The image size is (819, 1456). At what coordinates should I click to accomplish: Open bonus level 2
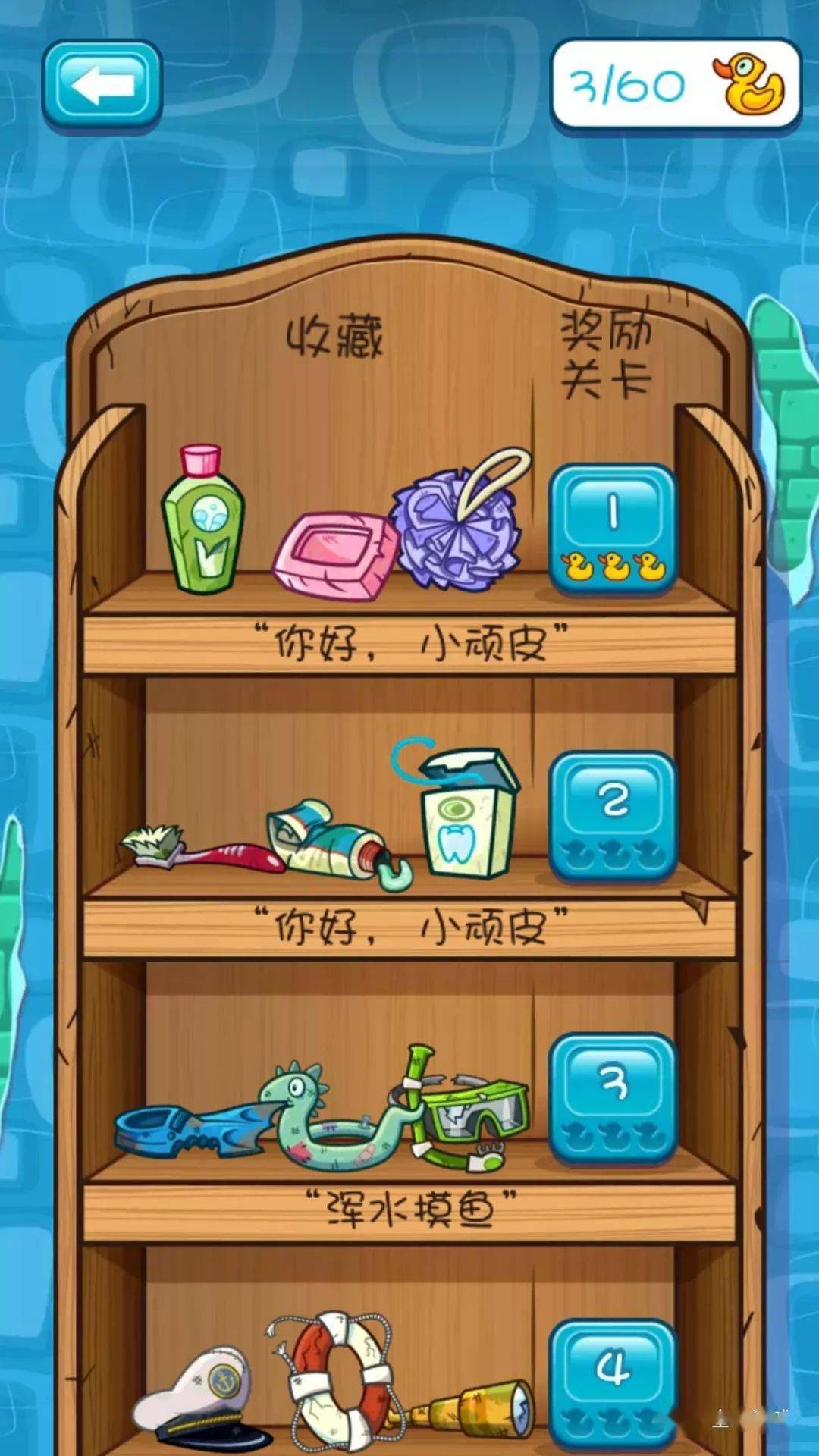612,816
